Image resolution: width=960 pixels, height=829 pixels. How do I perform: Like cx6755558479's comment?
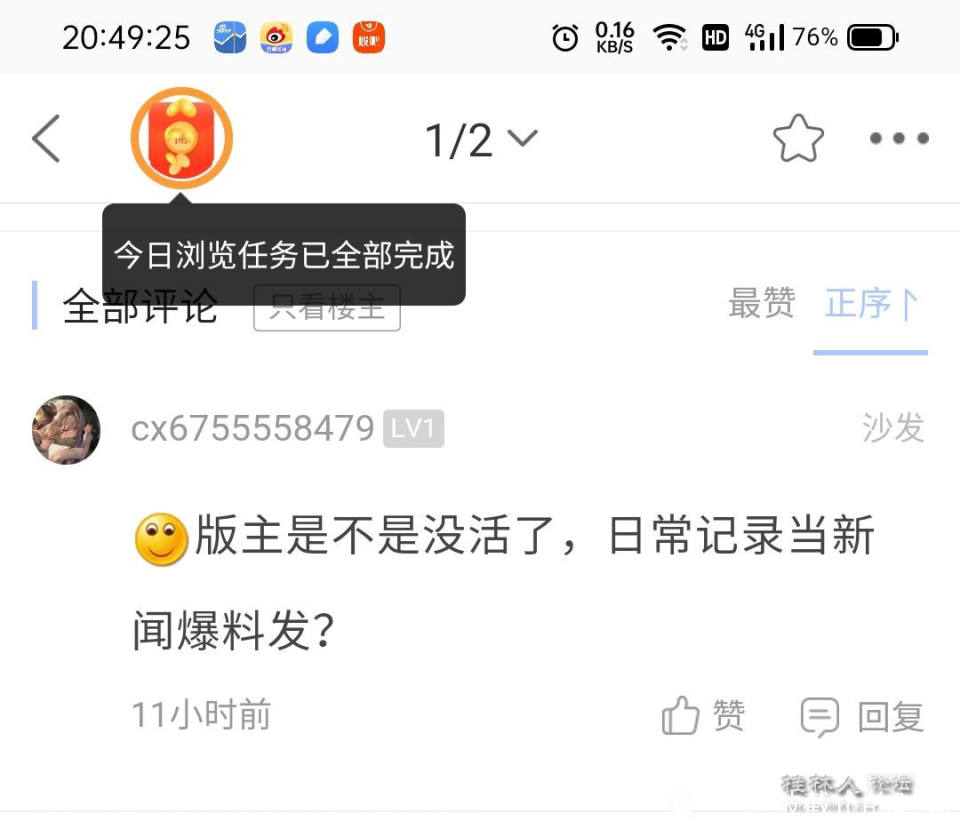[x=704, y=716]
